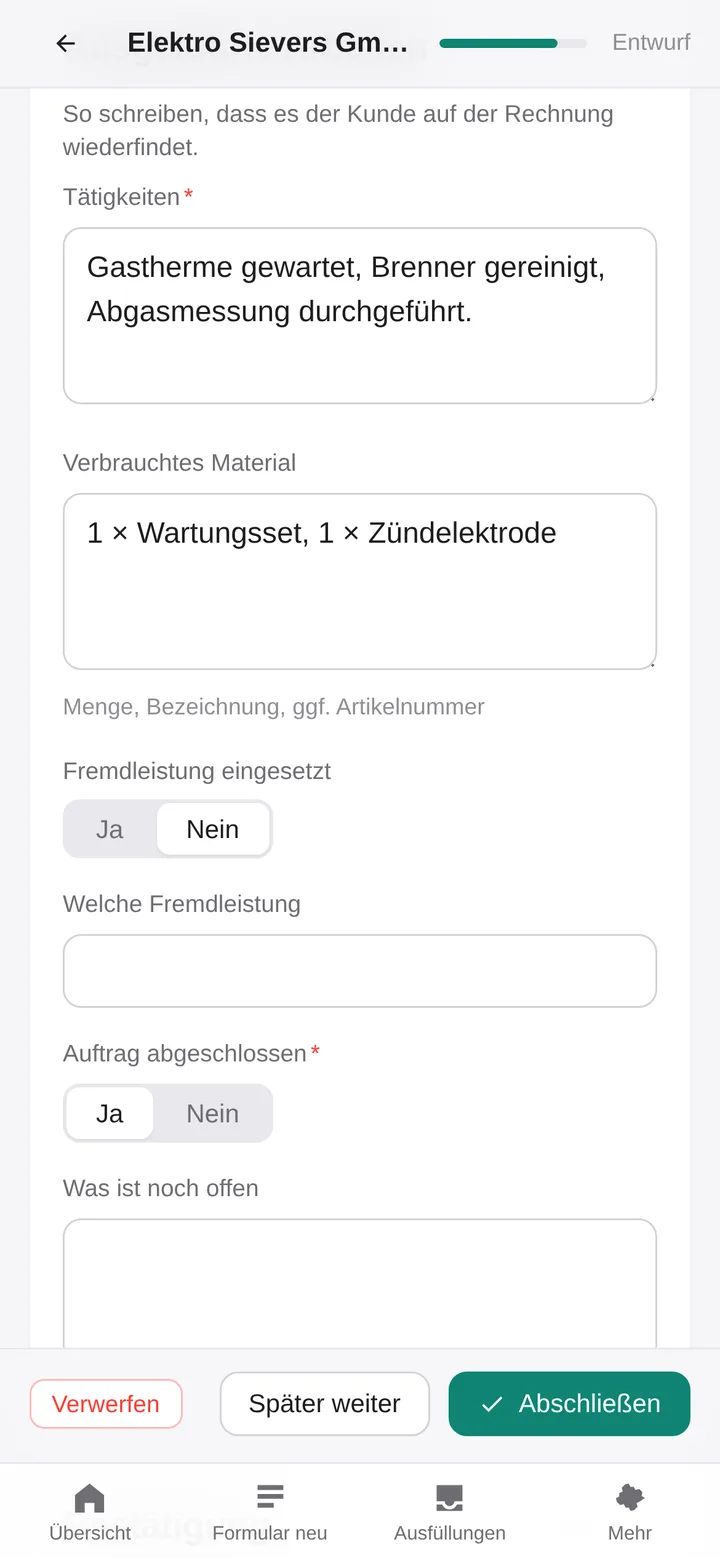Open the Formular neu tab
The width and height of the screenshot is (720, 1558).
270,1512
